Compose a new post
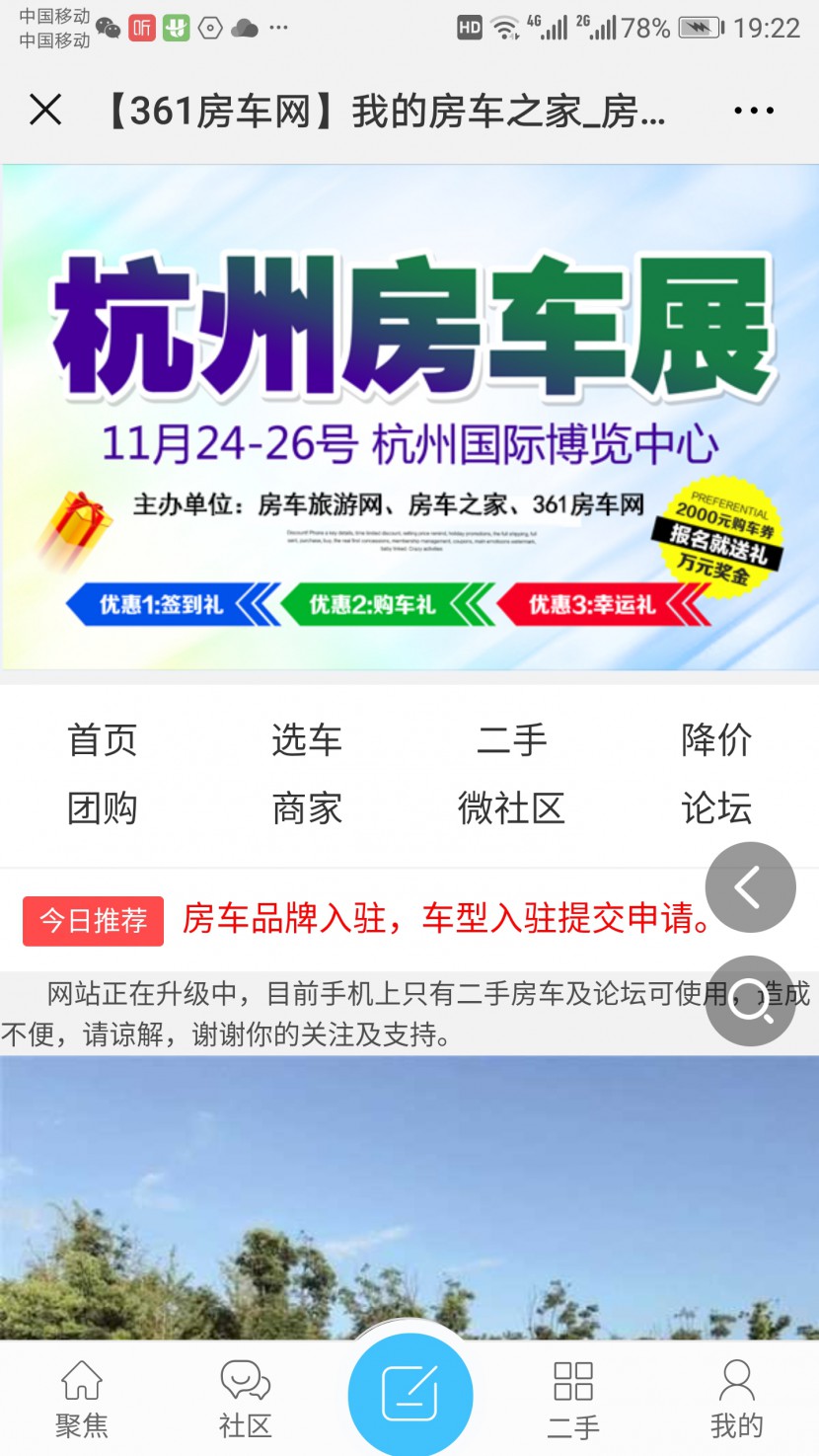 pos(409,1395)
